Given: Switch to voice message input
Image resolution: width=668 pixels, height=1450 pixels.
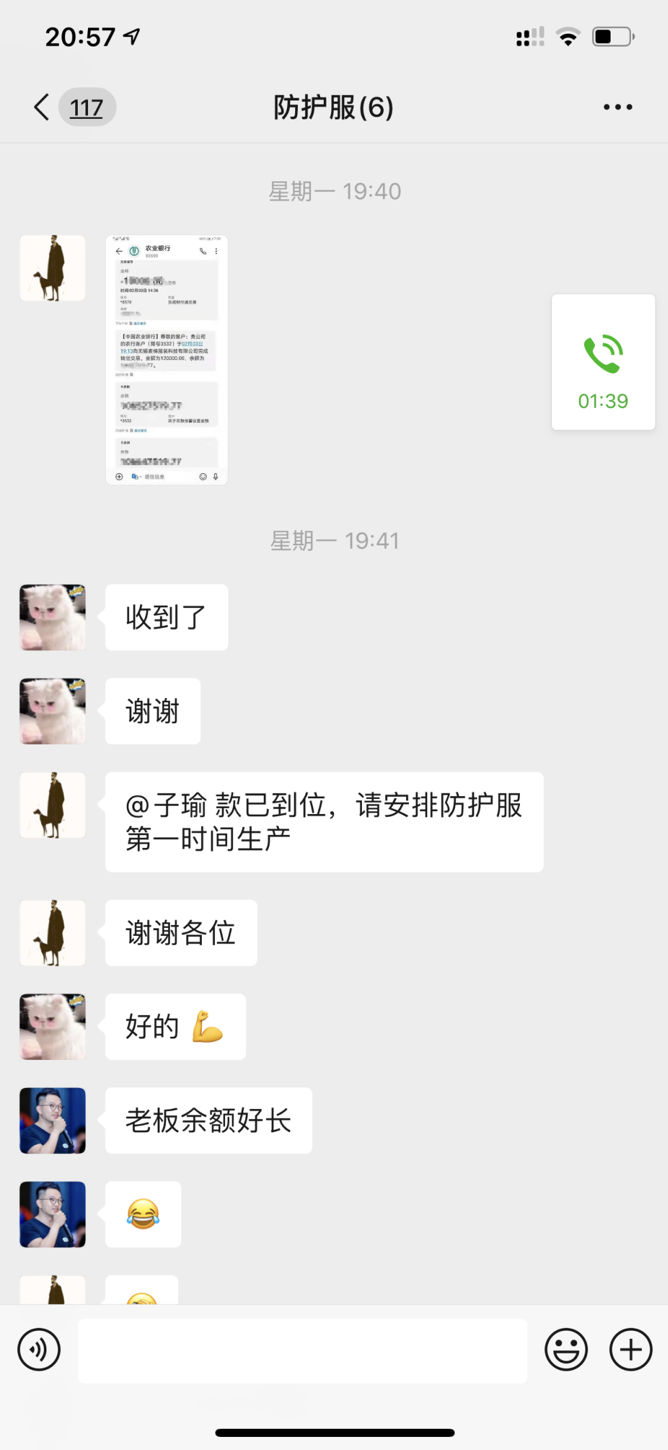Looking at the screenshot, I should [x=39, y=1349].
